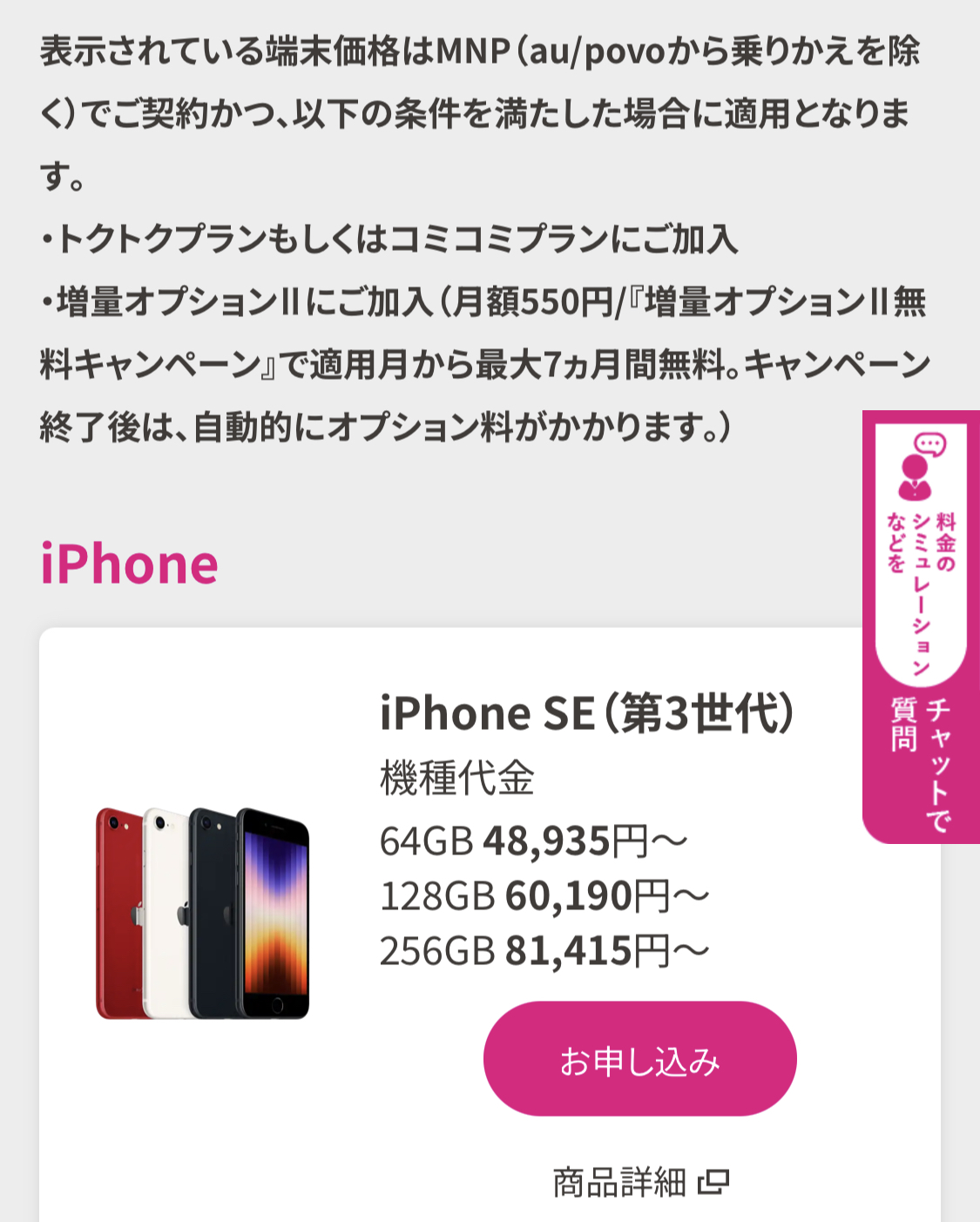Tap the お申し込み button for iPhone SE
This screenshot has width=980, height=1222.
pos(639,1059)
